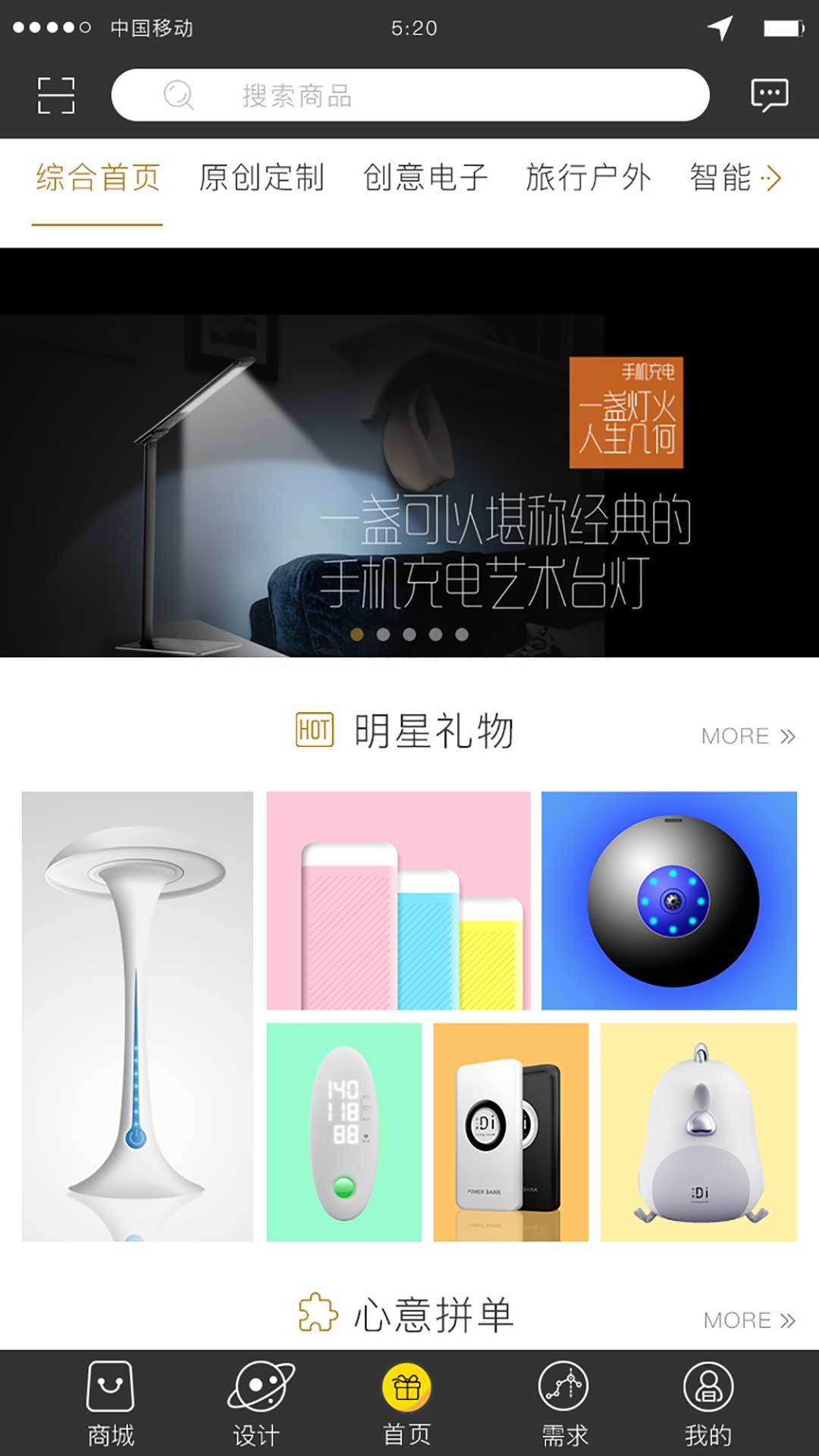Select the 创意电子 category tab

coord(425,178)
